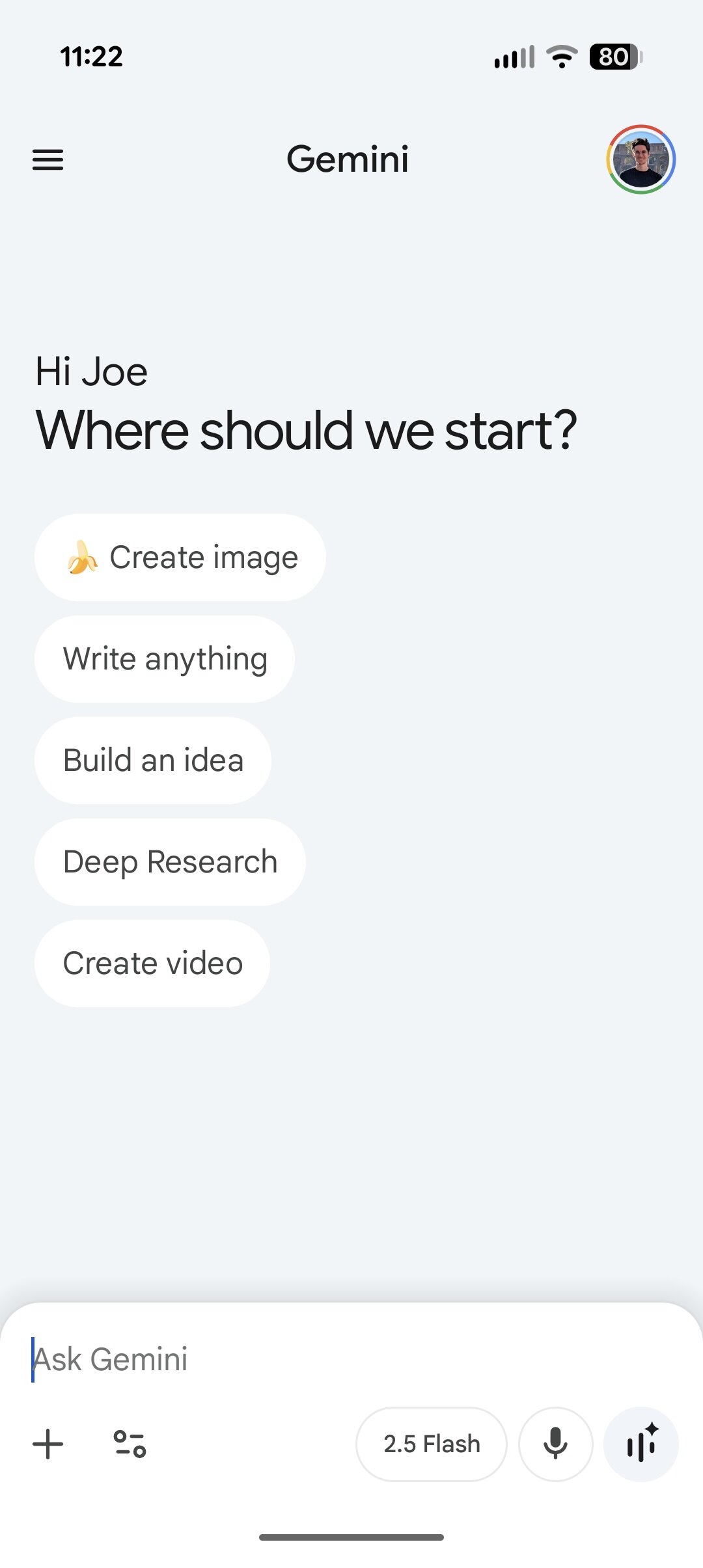This screenshot has height=1568, width=703.
Task: Open the hamburger menu drawer
Action: click(x=48, y=159)
